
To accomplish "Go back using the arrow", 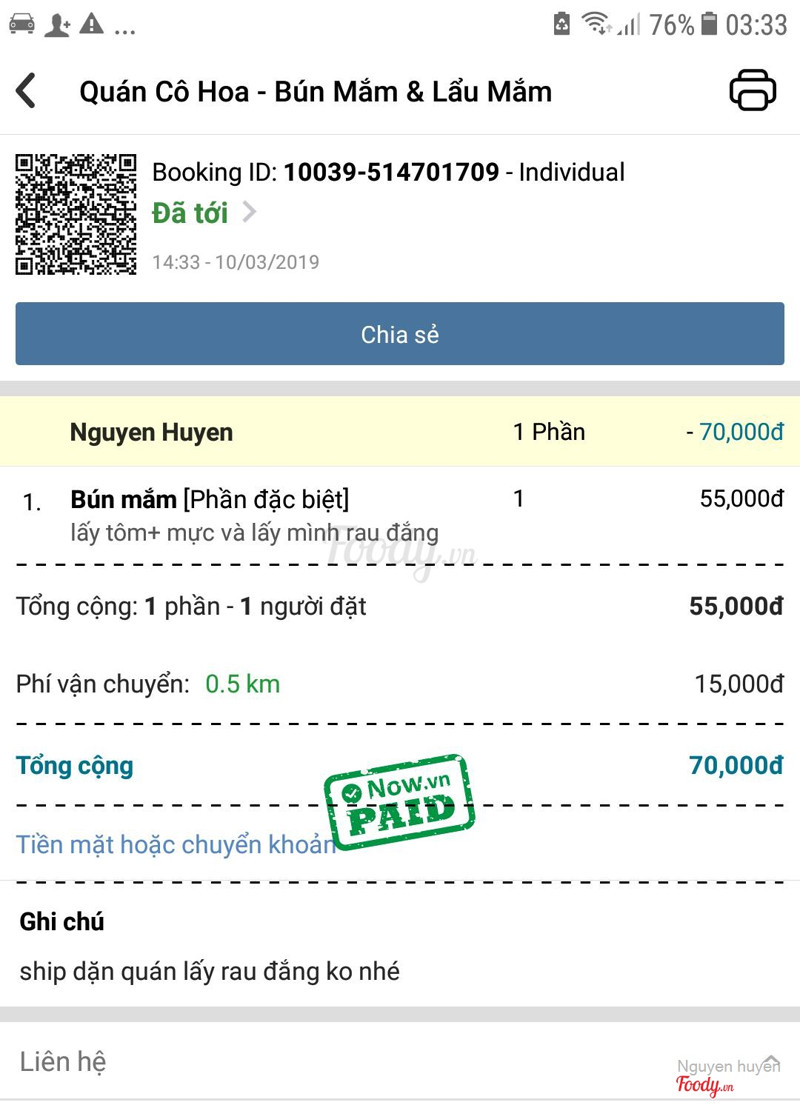I will pos(27,91).
